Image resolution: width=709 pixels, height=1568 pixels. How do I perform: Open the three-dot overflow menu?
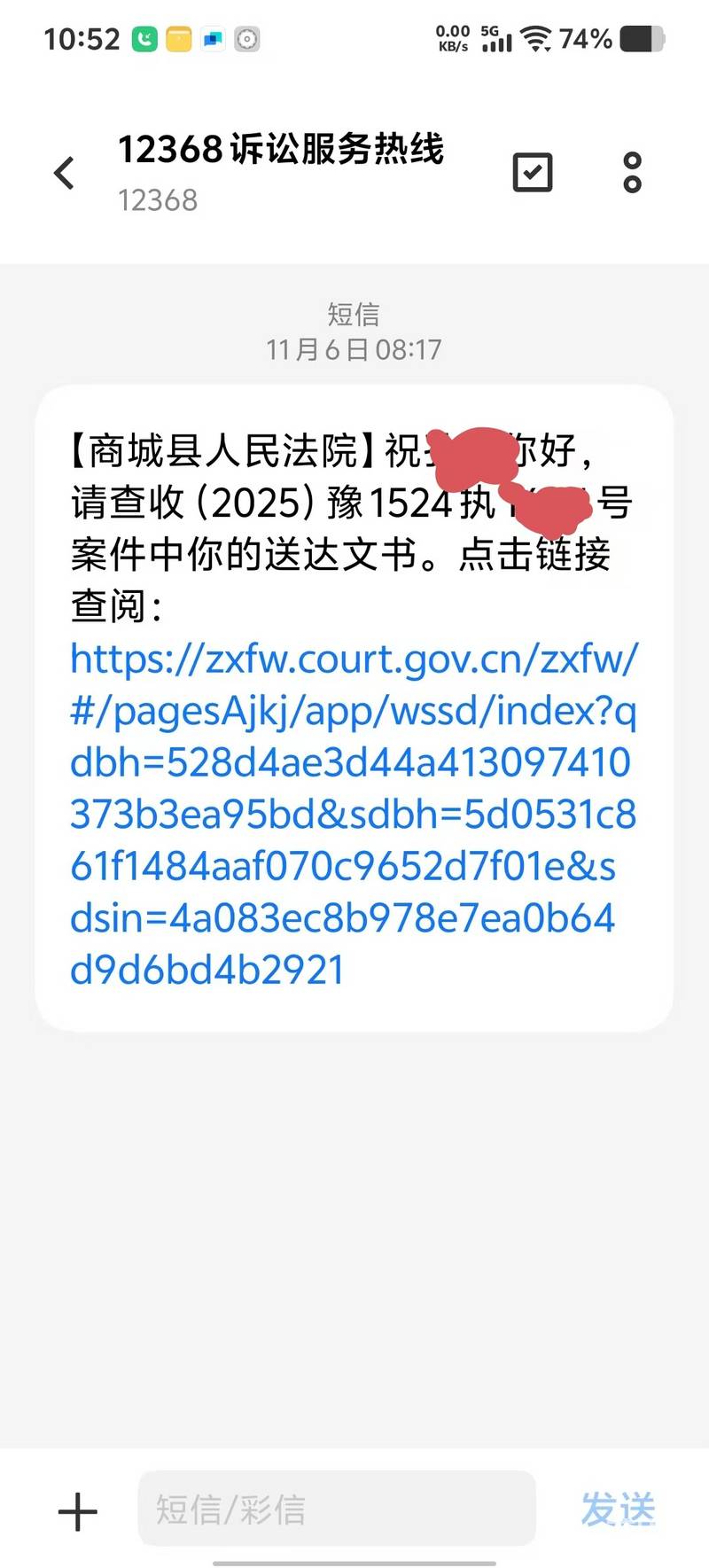pyautogui.click(x=632, y=172)
